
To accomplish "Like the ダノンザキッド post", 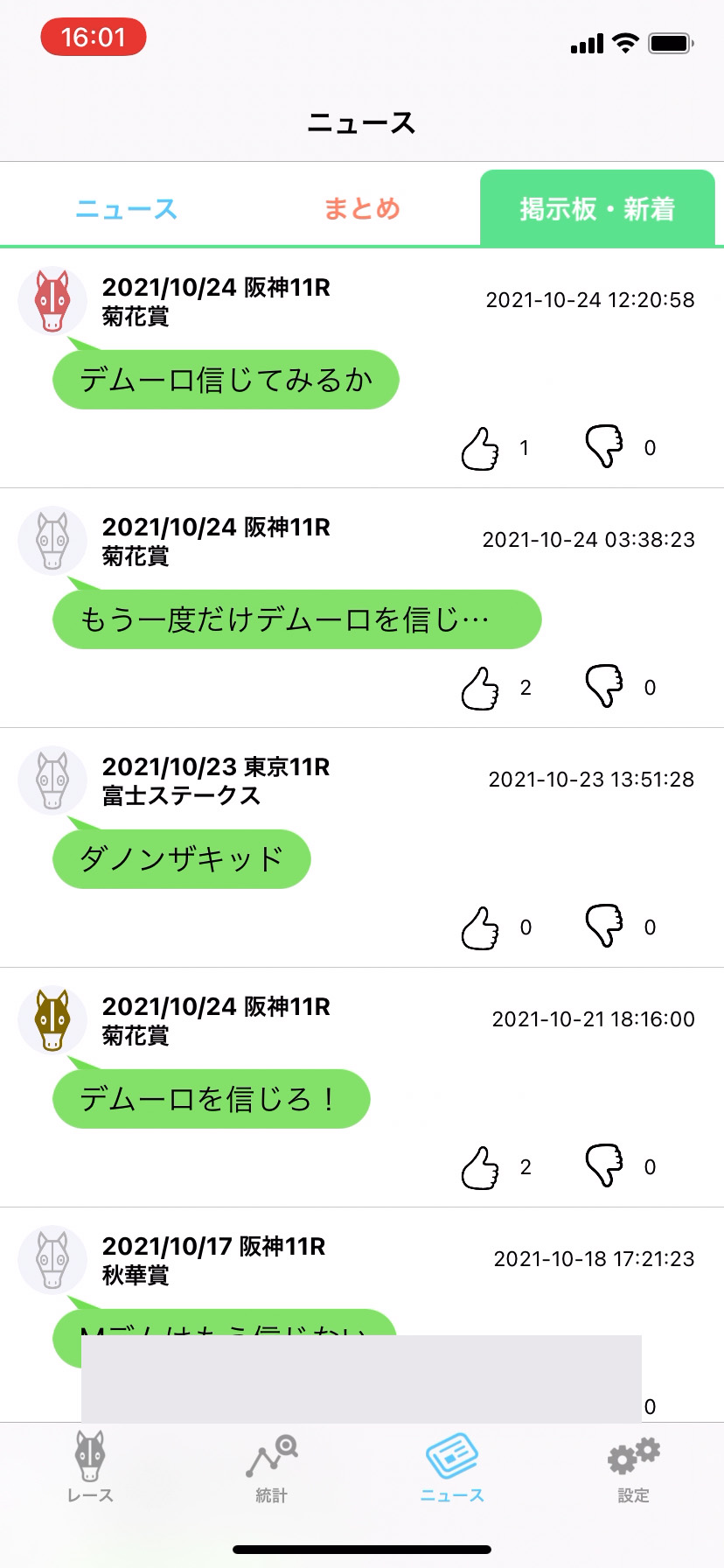I will click(480, 927).
